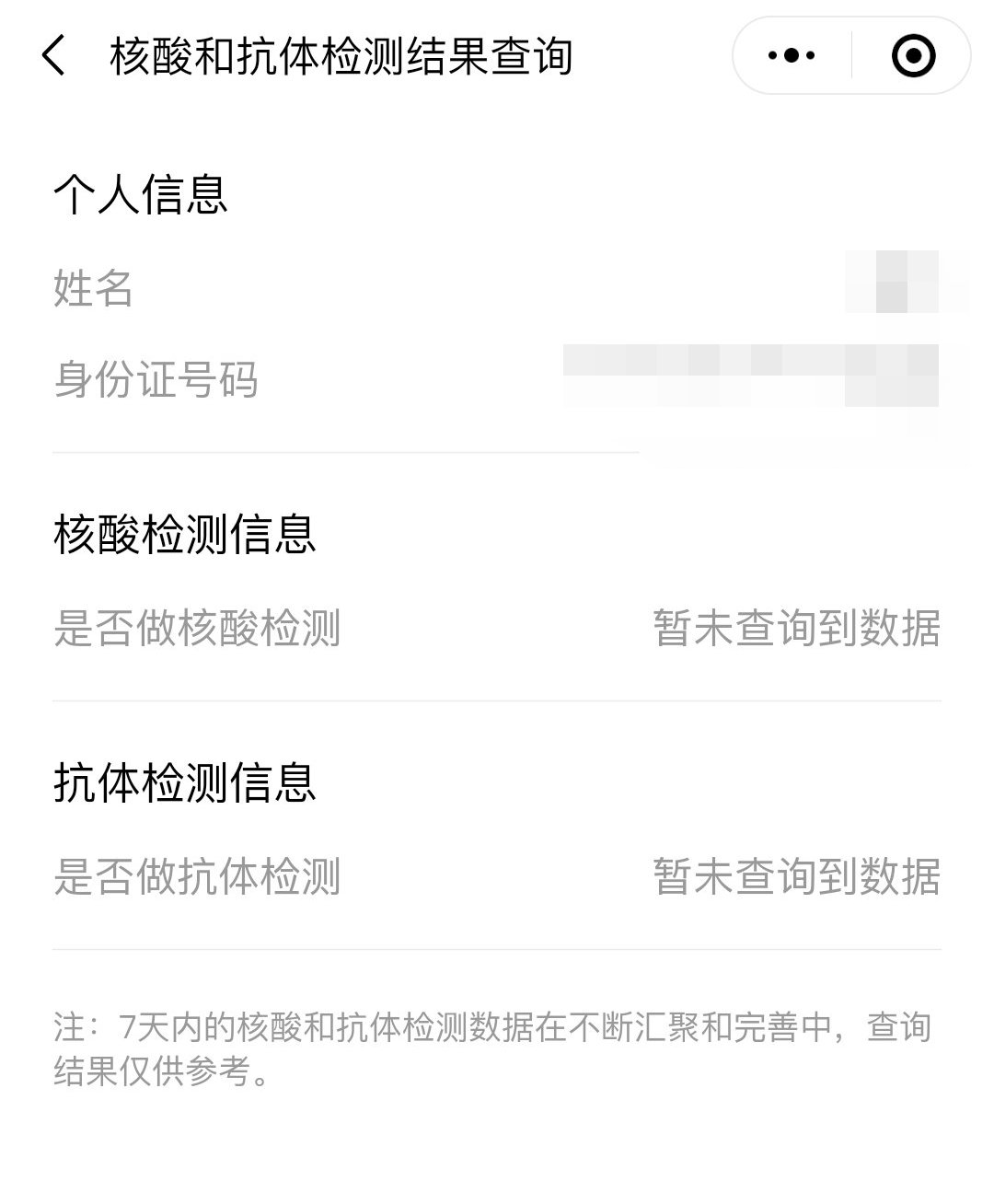994x1204 pixels.
Task: Go back from the test result query page
Action: [x=54, y=56]
